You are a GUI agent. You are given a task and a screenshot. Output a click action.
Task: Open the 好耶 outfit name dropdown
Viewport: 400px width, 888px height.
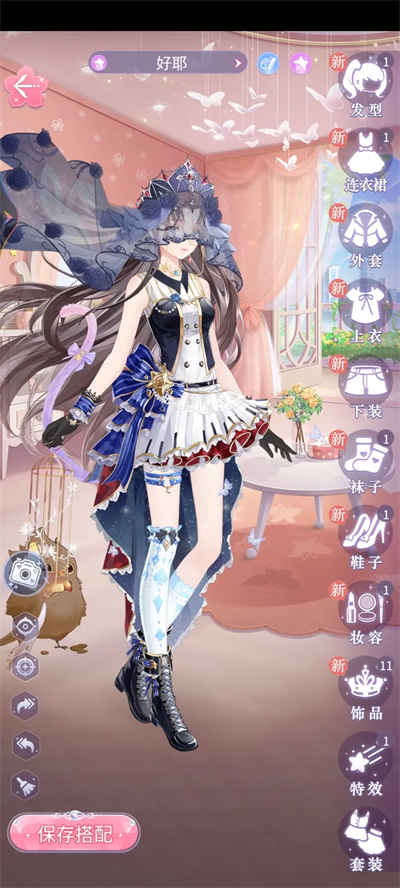pyautogui.click(x=168, y=63)
